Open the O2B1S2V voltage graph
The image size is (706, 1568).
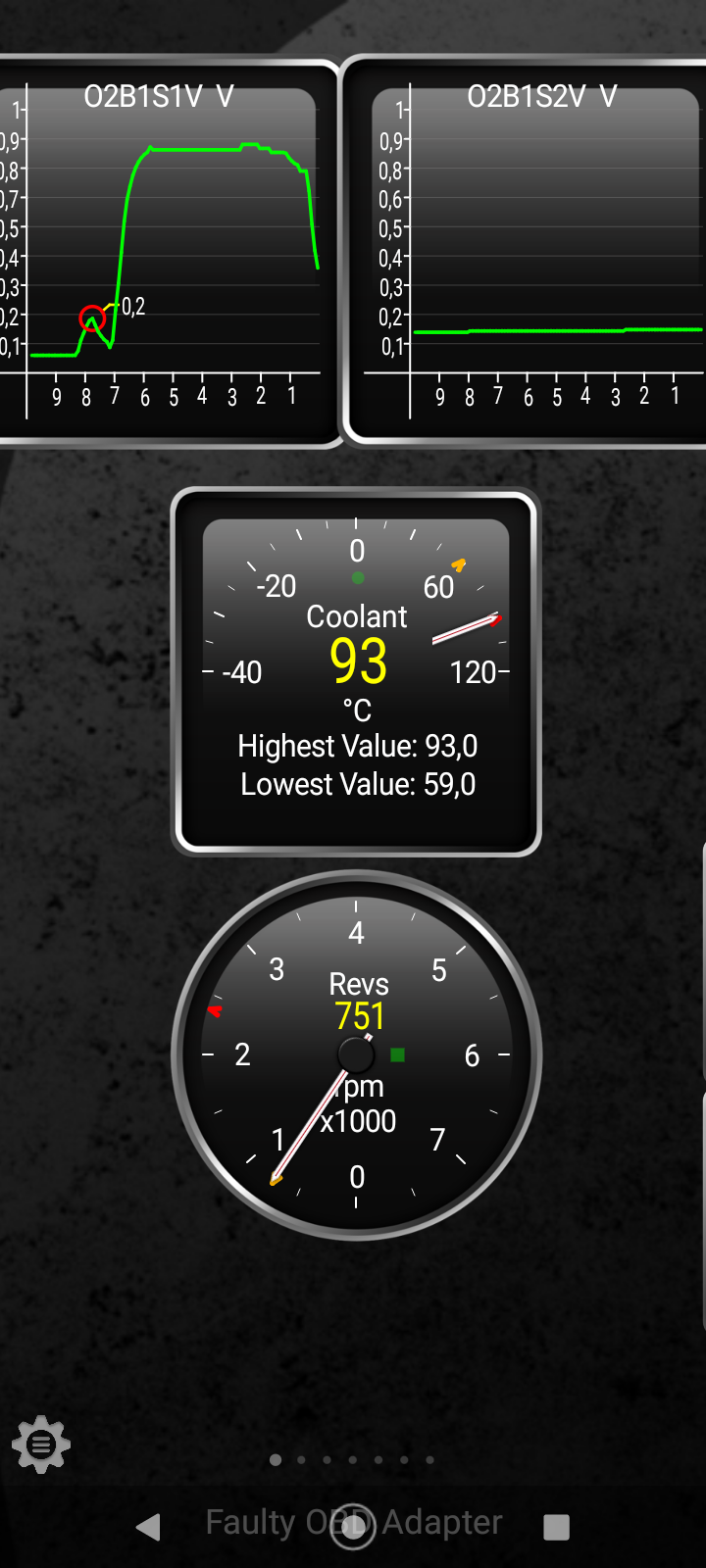point(525,251)
